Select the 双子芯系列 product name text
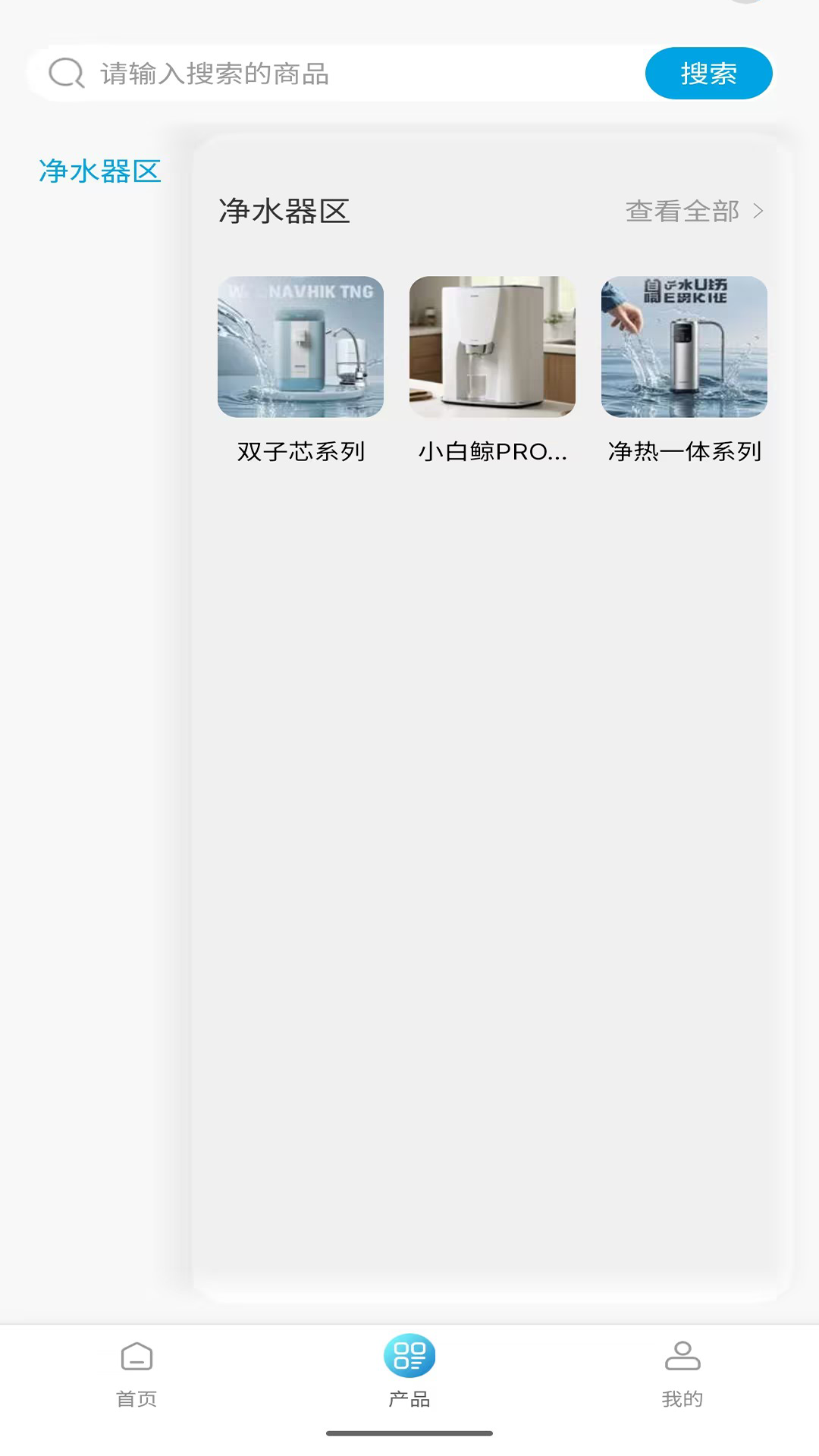Image resolution: width=819 pixels, height=1456 pixels. click(300, 451)
